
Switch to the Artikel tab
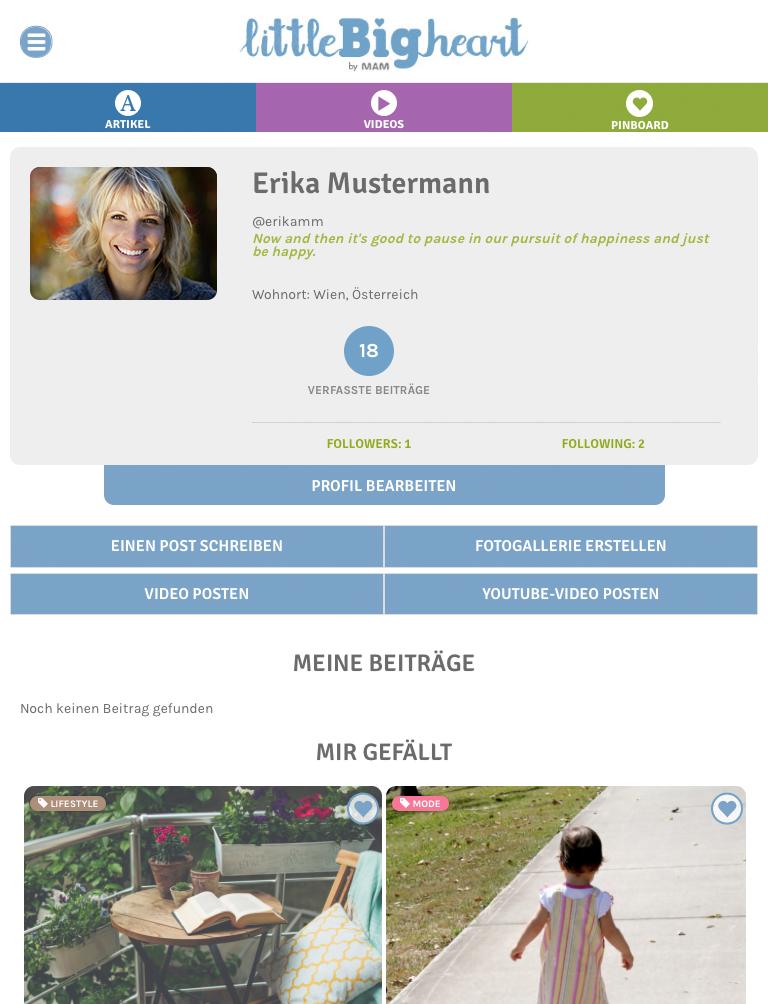click(127, 108)
